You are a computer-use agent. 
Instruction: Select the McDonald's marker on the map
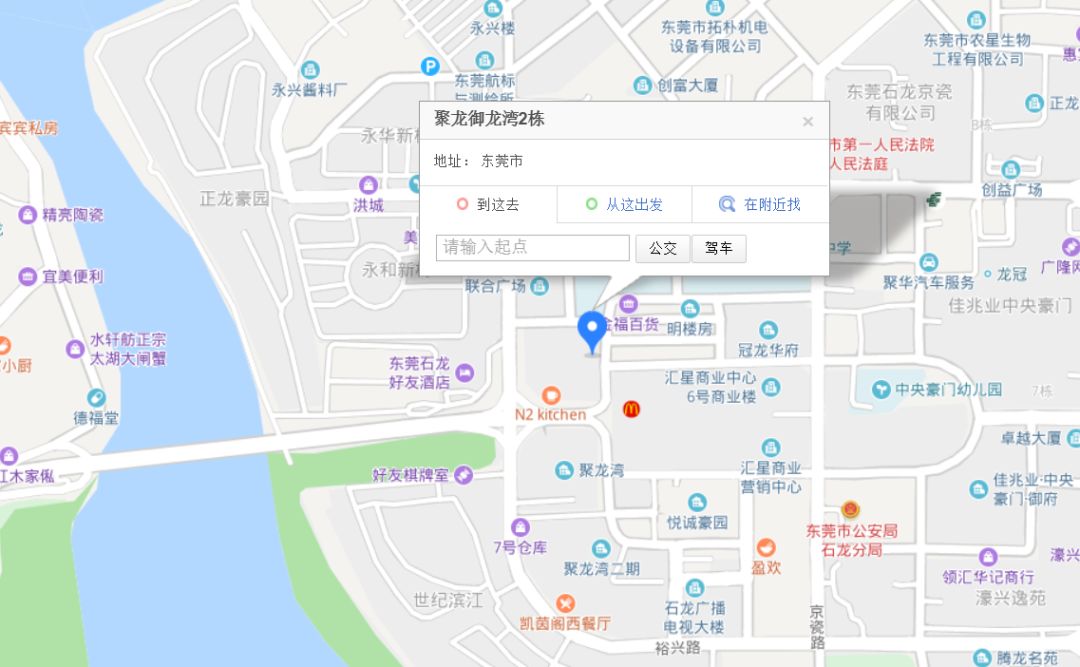click(631, 408)
